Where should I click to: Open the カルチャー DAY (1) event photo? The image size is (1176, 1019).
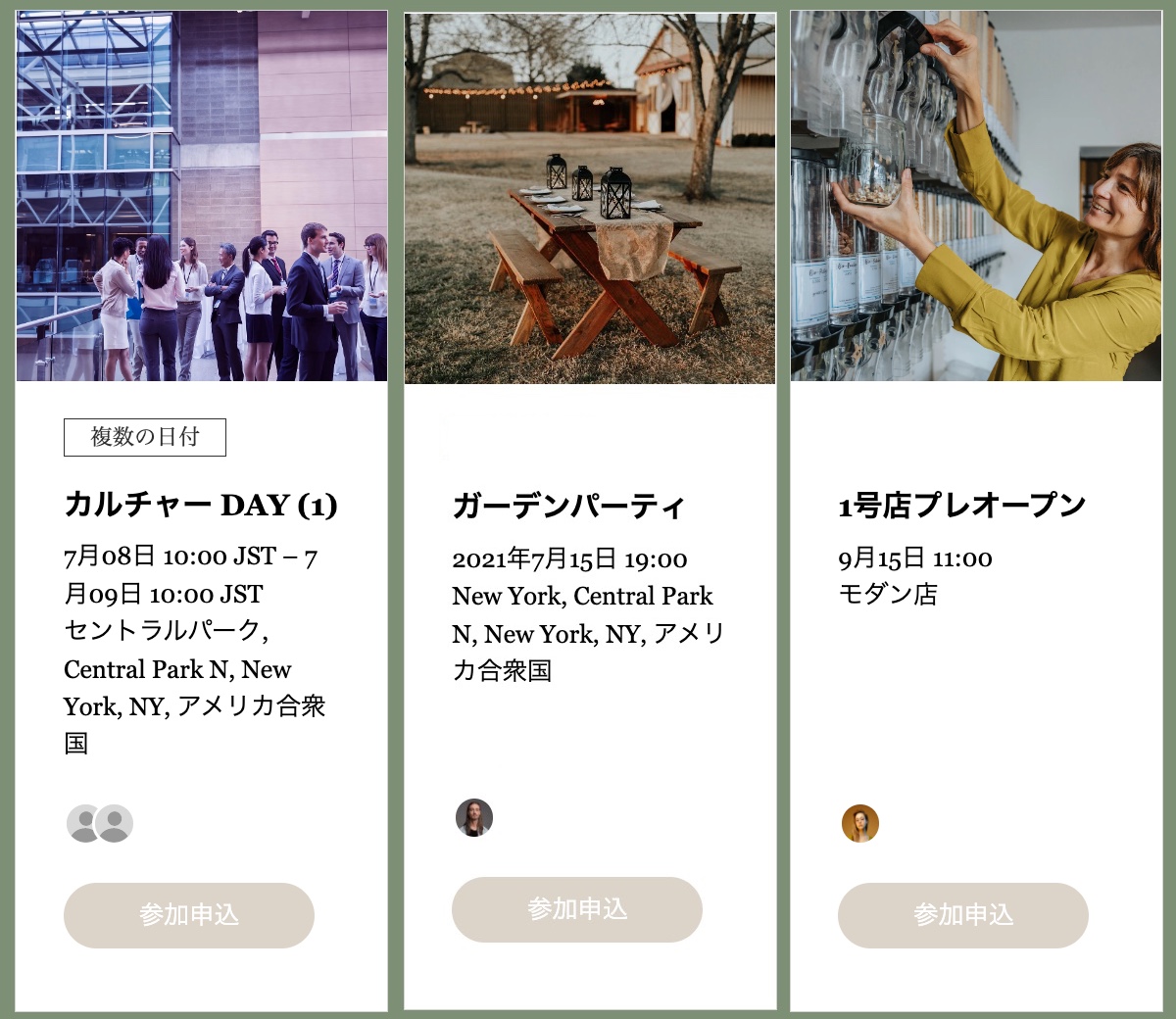201,196
